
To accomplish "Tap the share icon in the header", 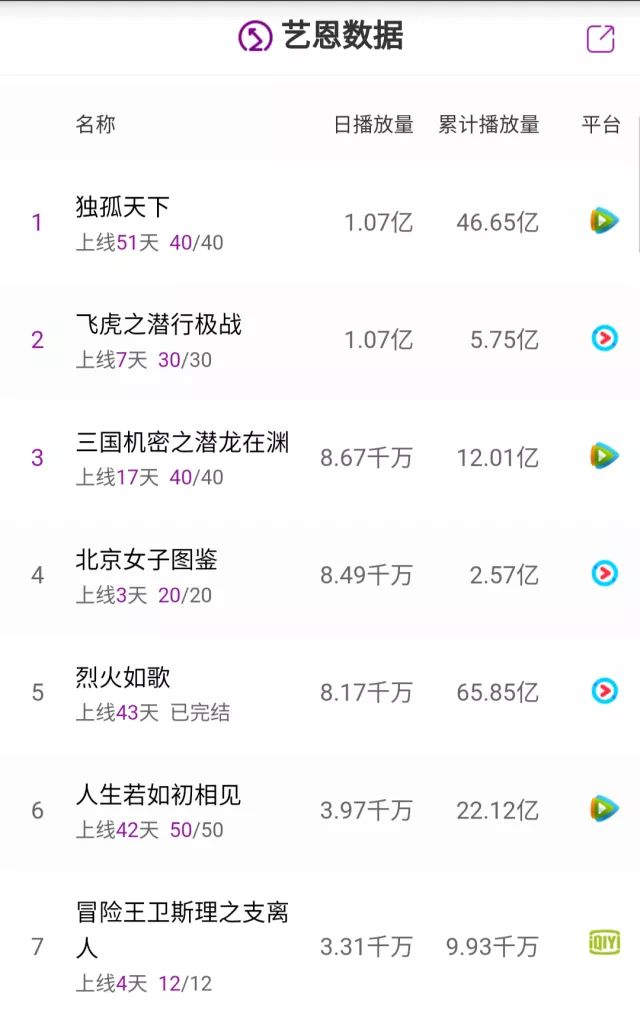I will pyautogui.click(x=600, y=39).
